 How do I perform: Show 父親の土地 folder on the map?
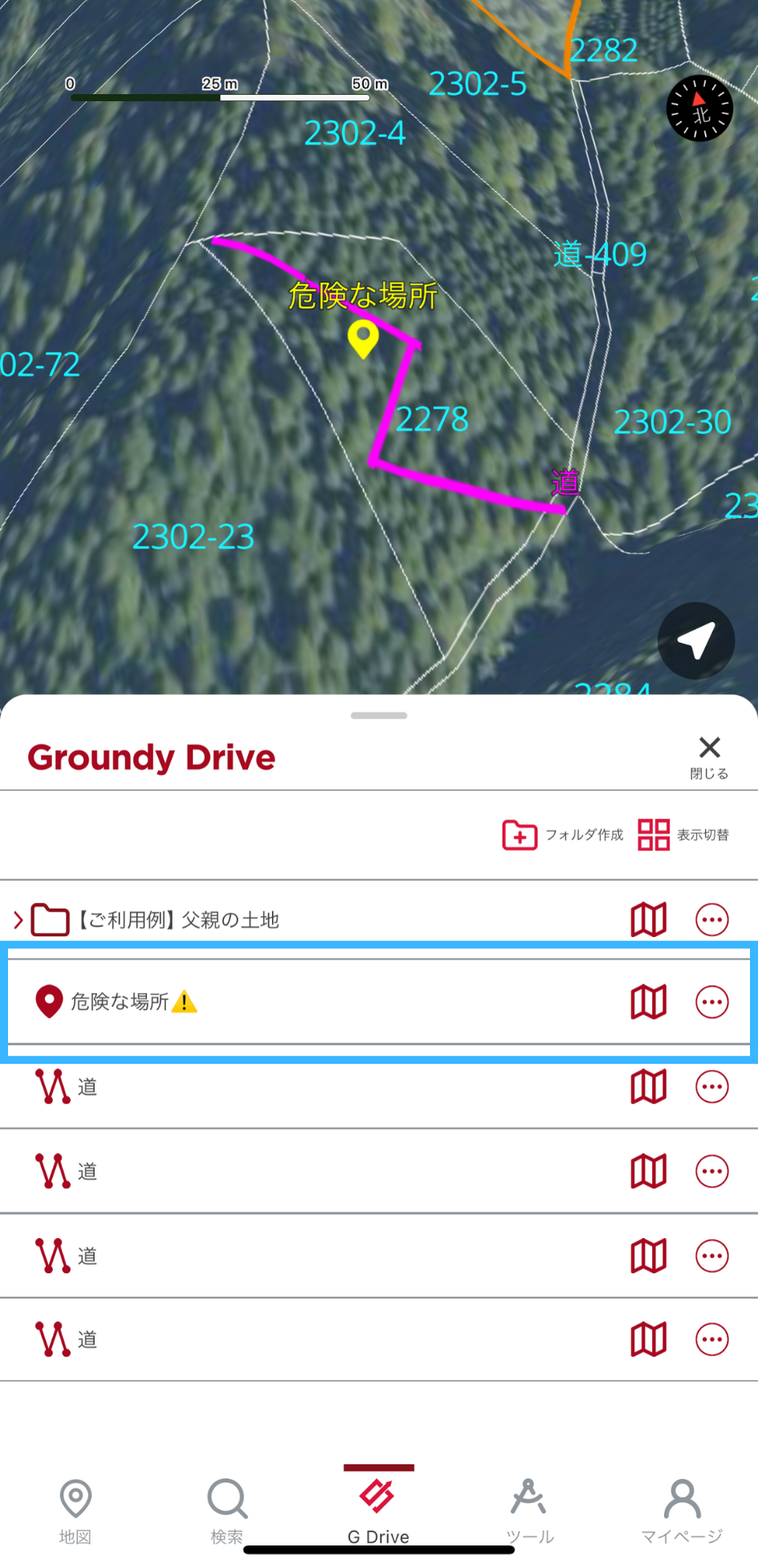[x=648, y=919]
